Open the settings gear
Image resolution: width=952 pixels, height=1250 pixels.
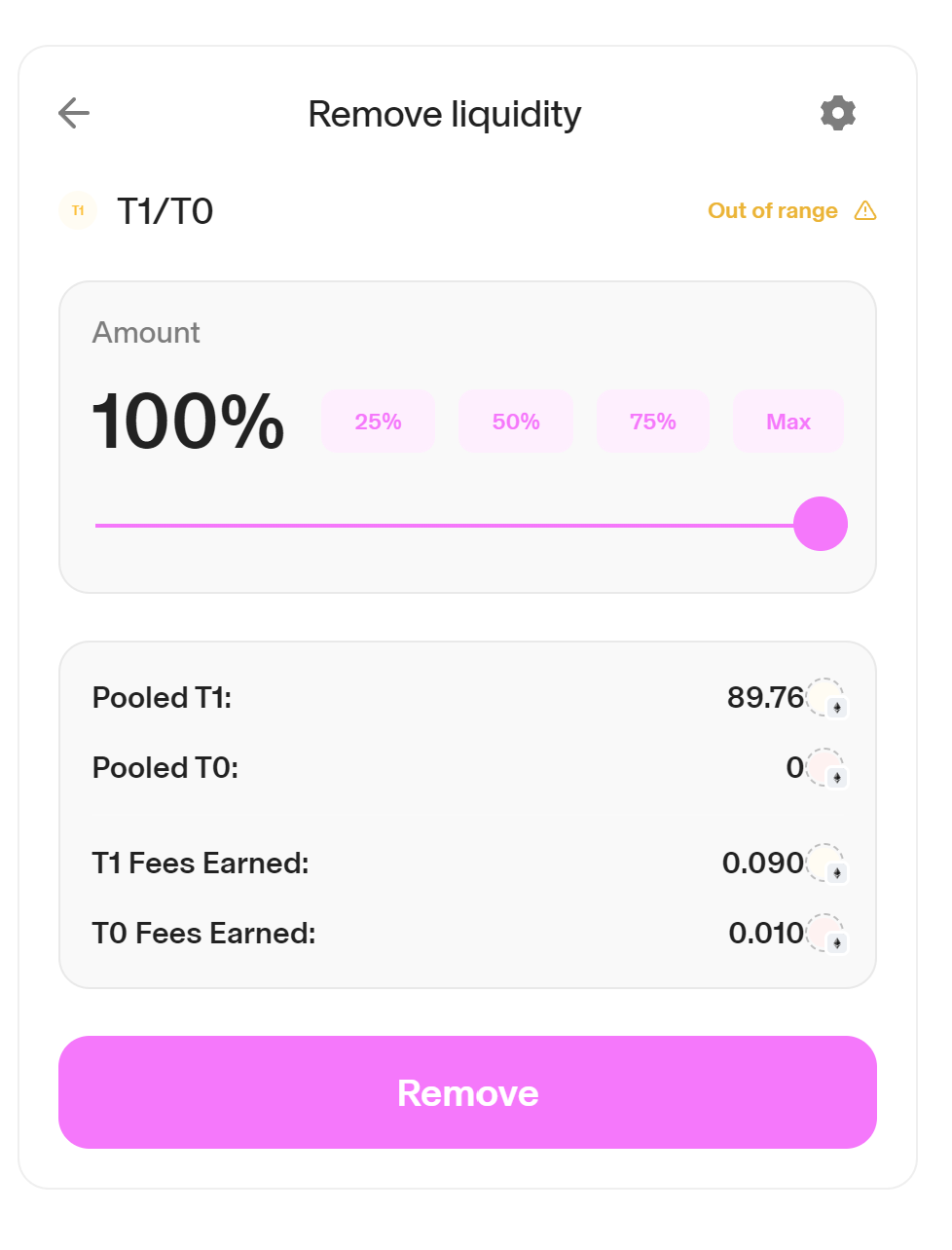click(837, 113)
